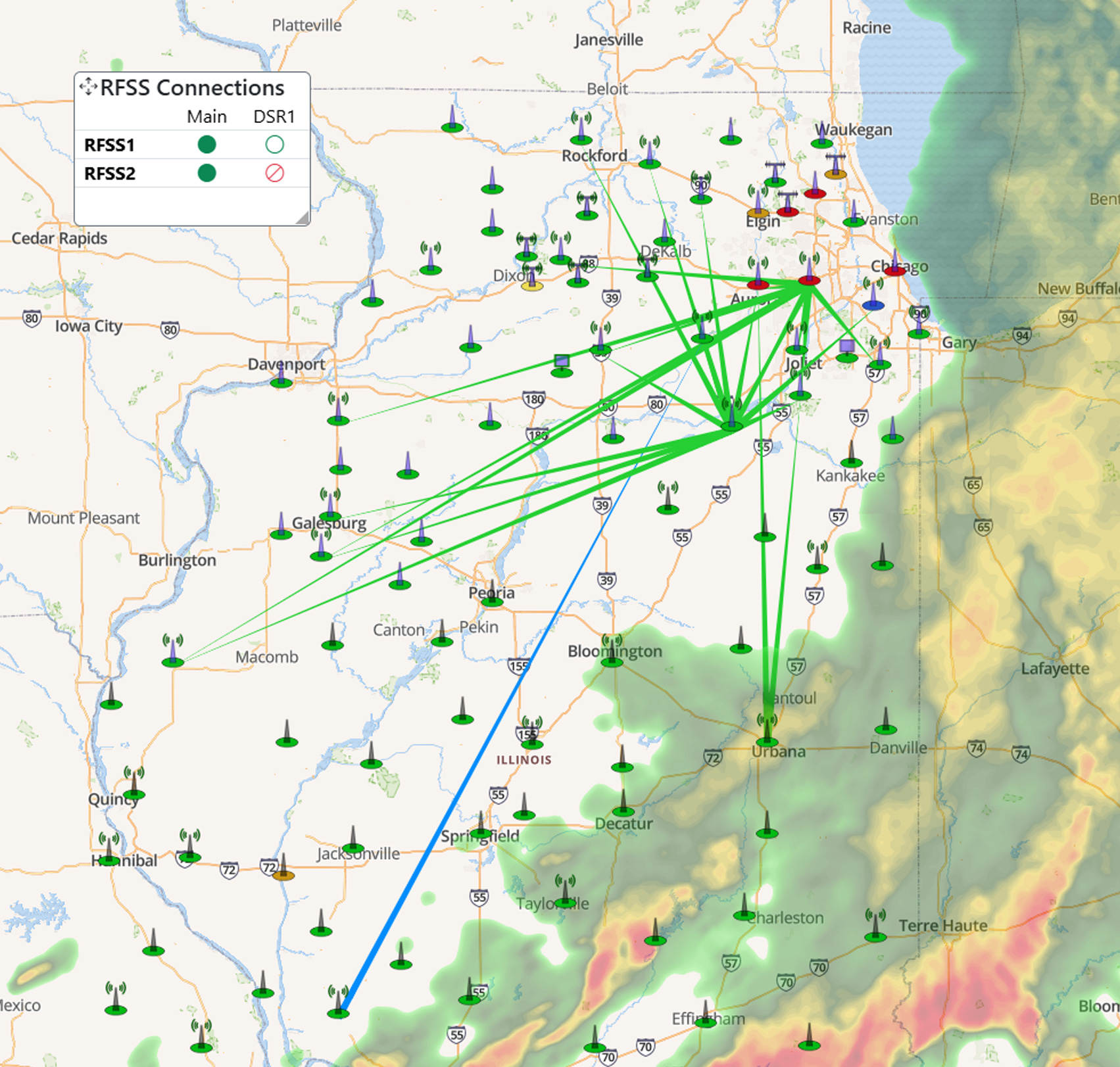This screenshot has width=1120, height=1067.
Task: Open the tower marker at the blue link's southern end
Action: point(338,1005)
